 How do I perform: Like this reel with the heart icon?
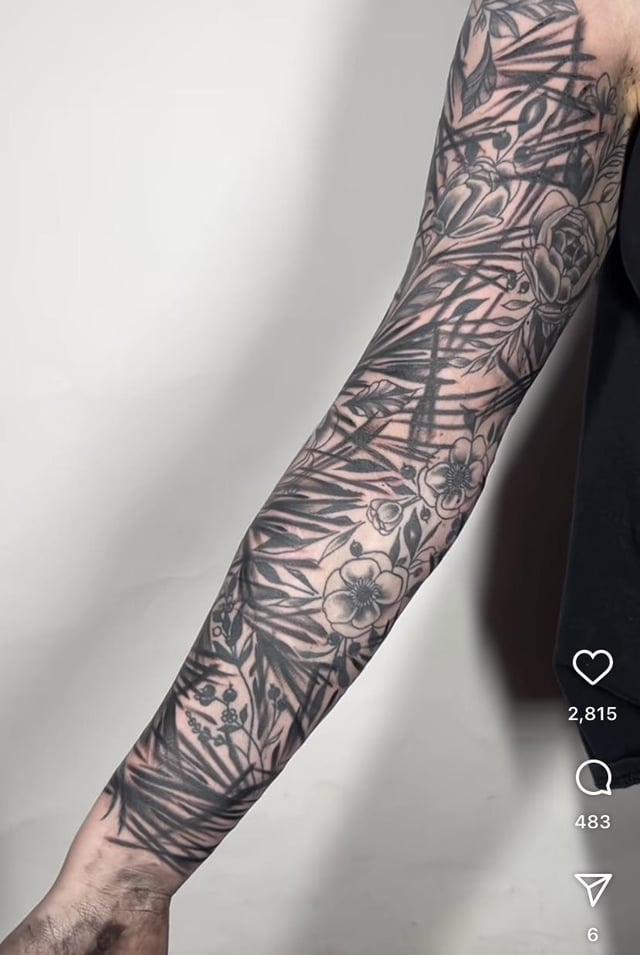pyautogui.click(x=592, y=667)
